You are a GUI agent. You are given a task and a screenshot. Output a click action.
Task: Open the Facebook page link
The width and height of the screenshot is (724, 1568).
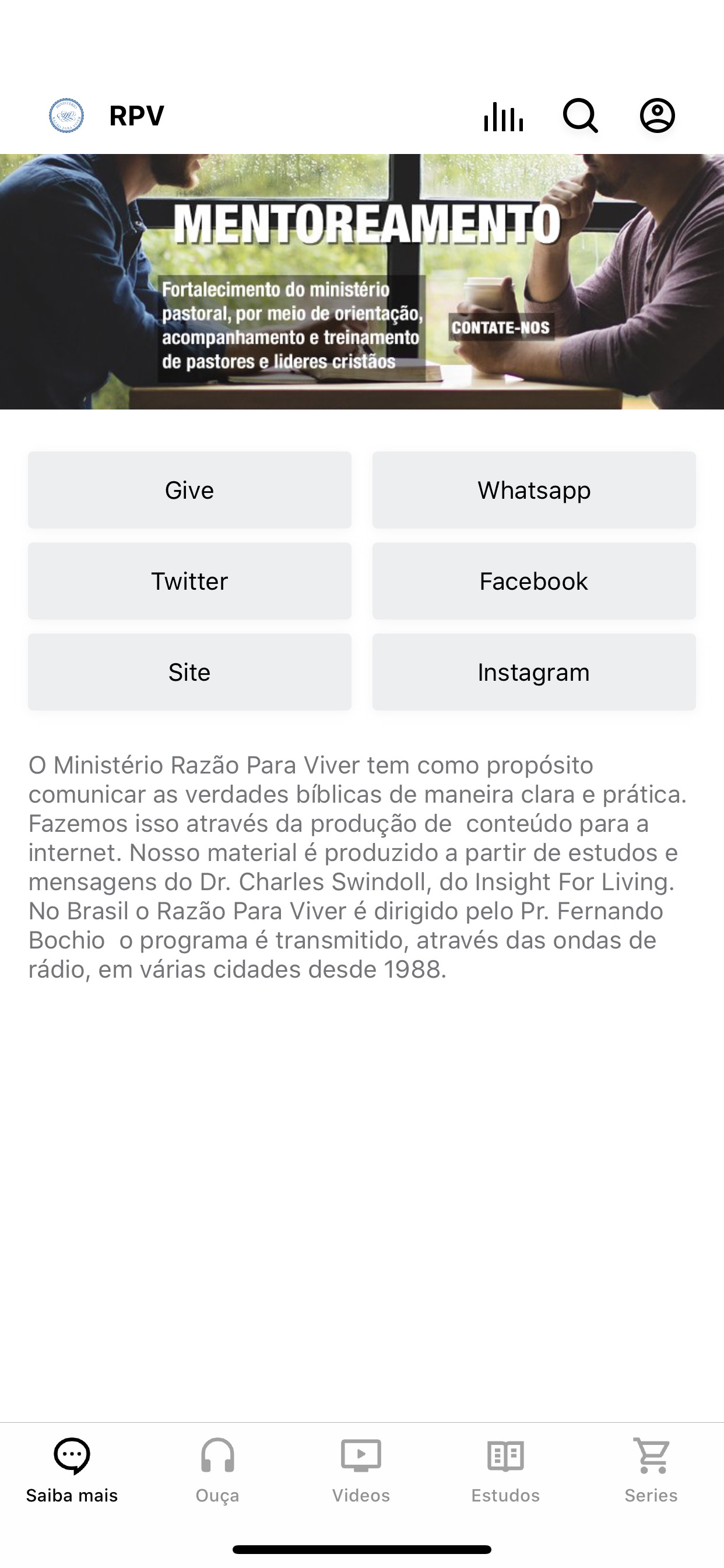(x=533, y=580)
